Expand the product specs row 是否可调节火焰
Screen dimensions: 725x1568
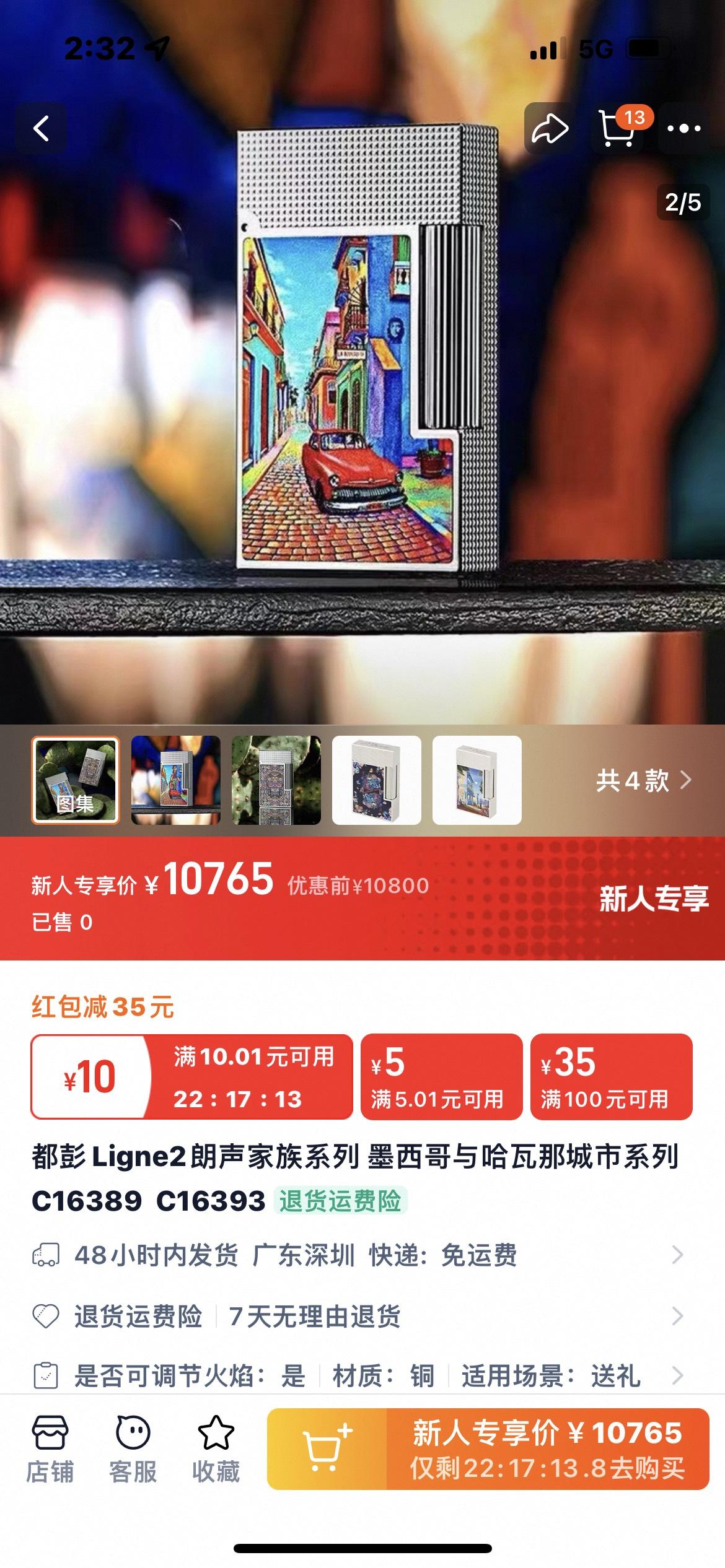[x=359, y=1376]
